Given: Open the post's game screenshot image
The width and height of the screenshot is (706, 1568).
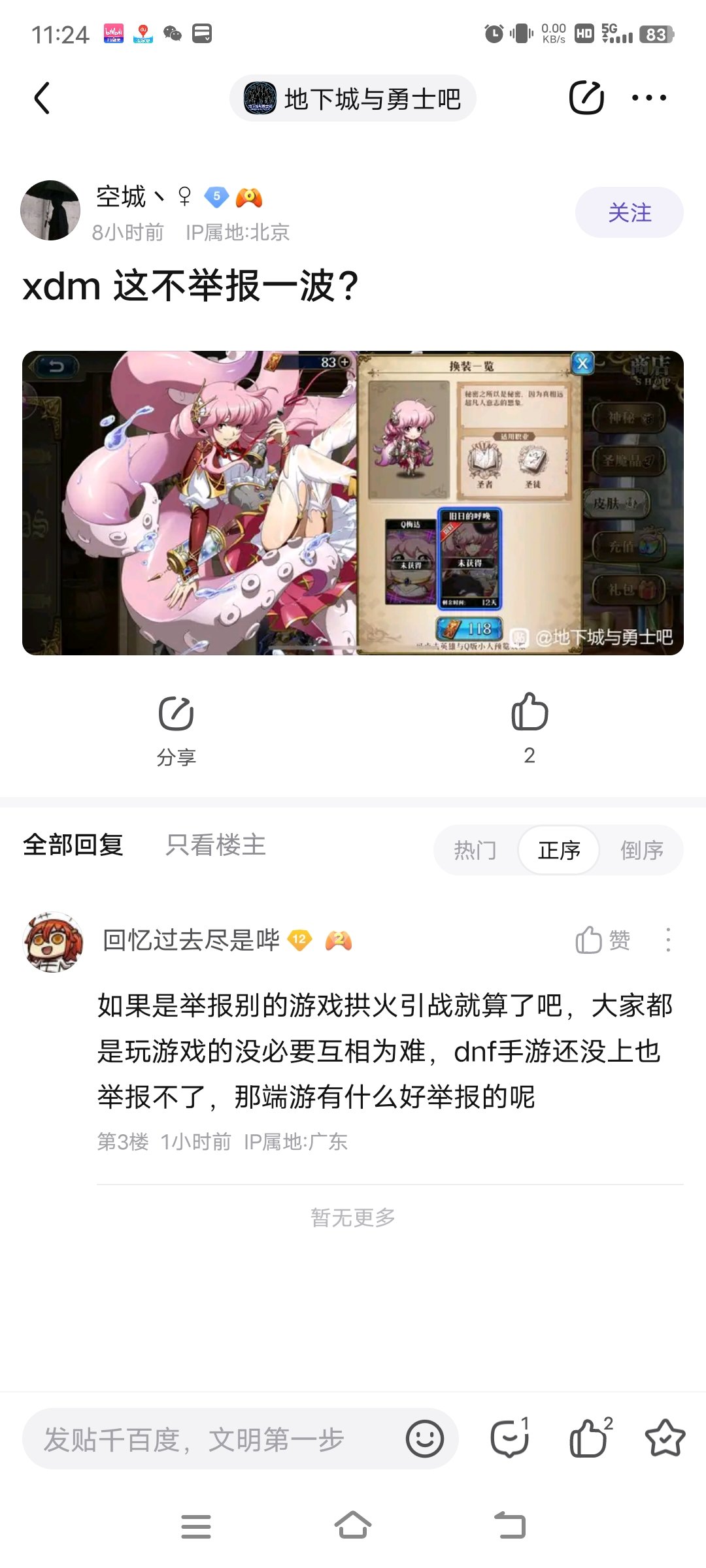Looking at the screenshot, I should coord(353,503).
